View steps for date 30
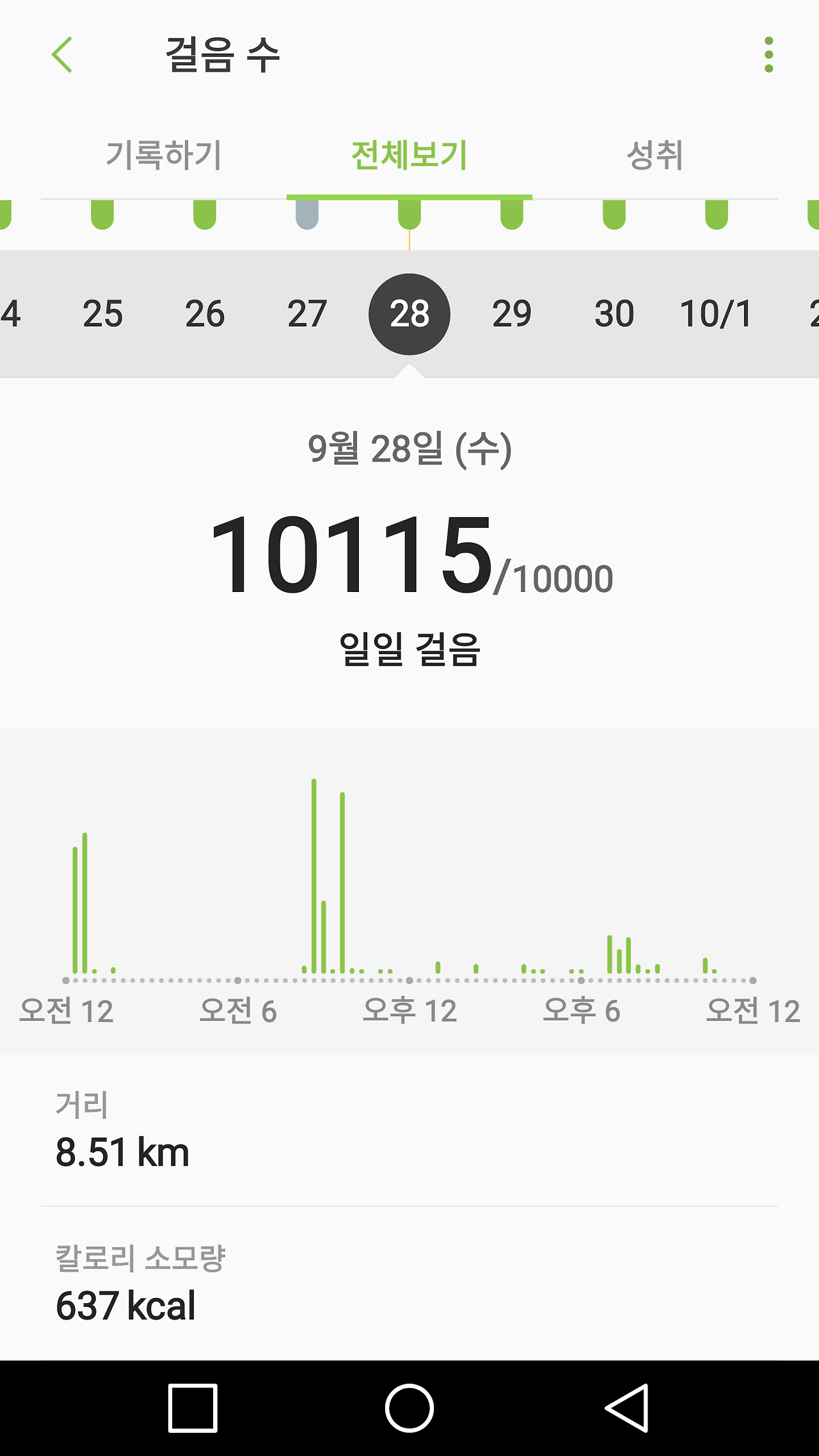819x1456 pixels. point(614,314)
